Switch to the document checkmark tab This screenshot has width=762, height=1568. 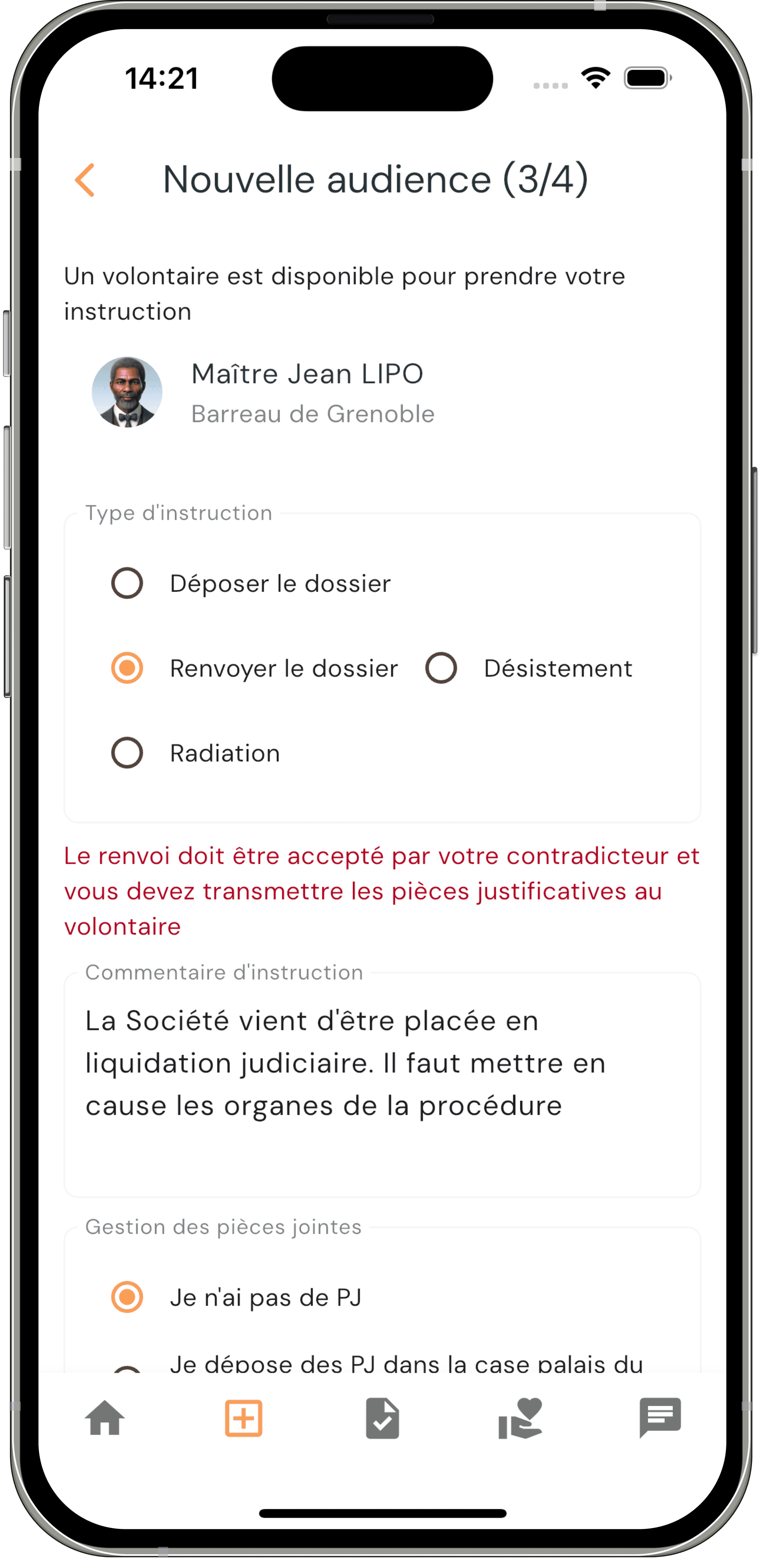click(x=382, y=1418)
